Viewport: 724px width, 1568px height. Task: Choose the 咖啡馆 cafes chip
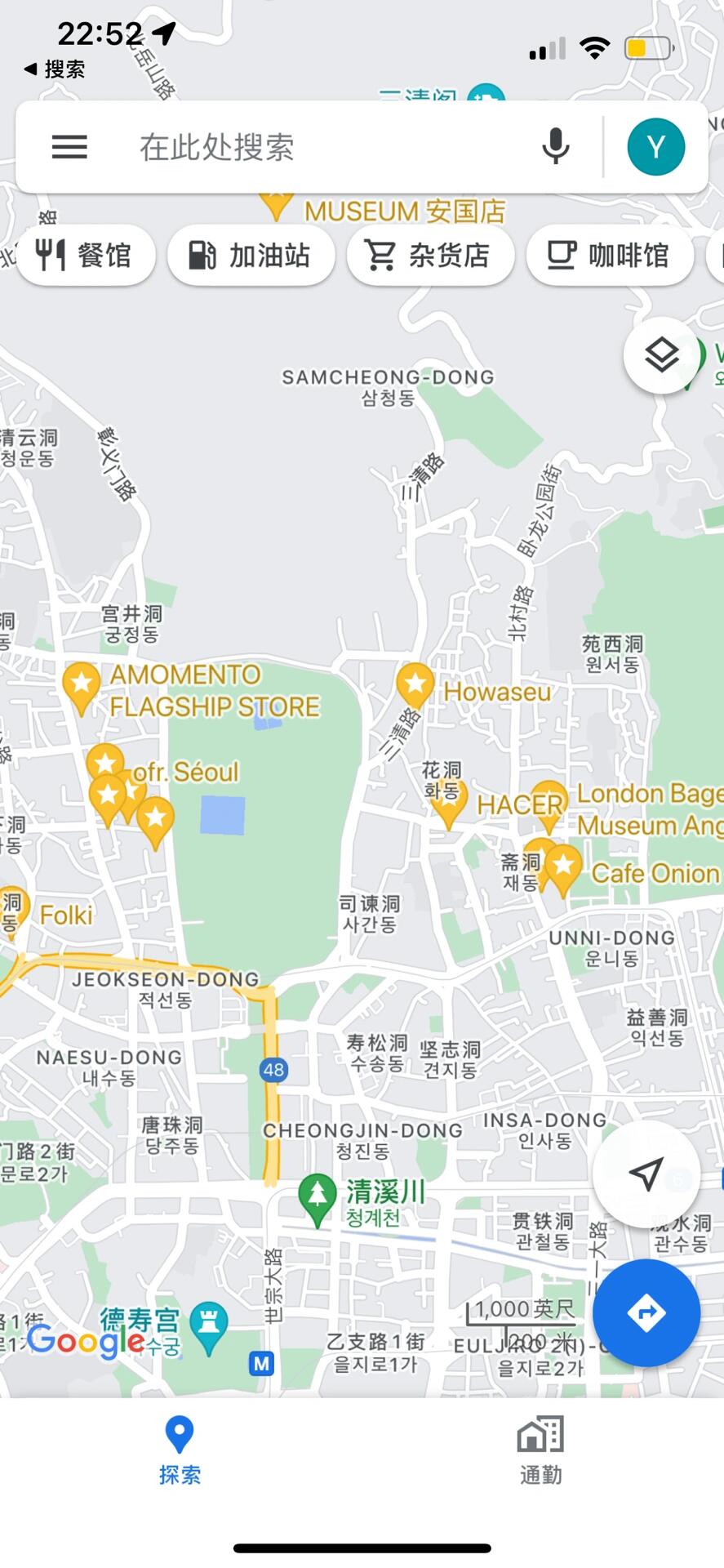(610, 256)
